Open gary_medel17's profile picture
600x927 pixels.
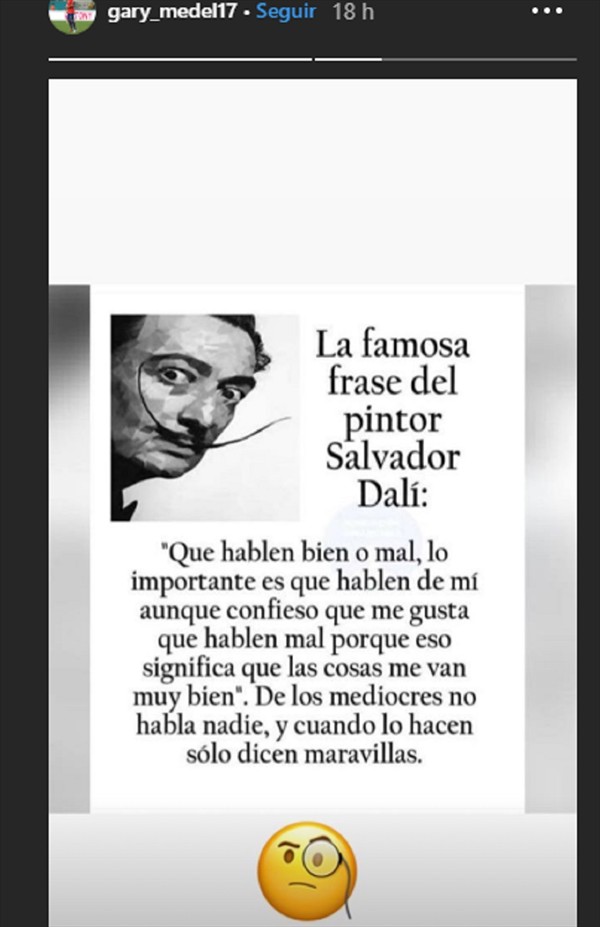pos(72,13)
